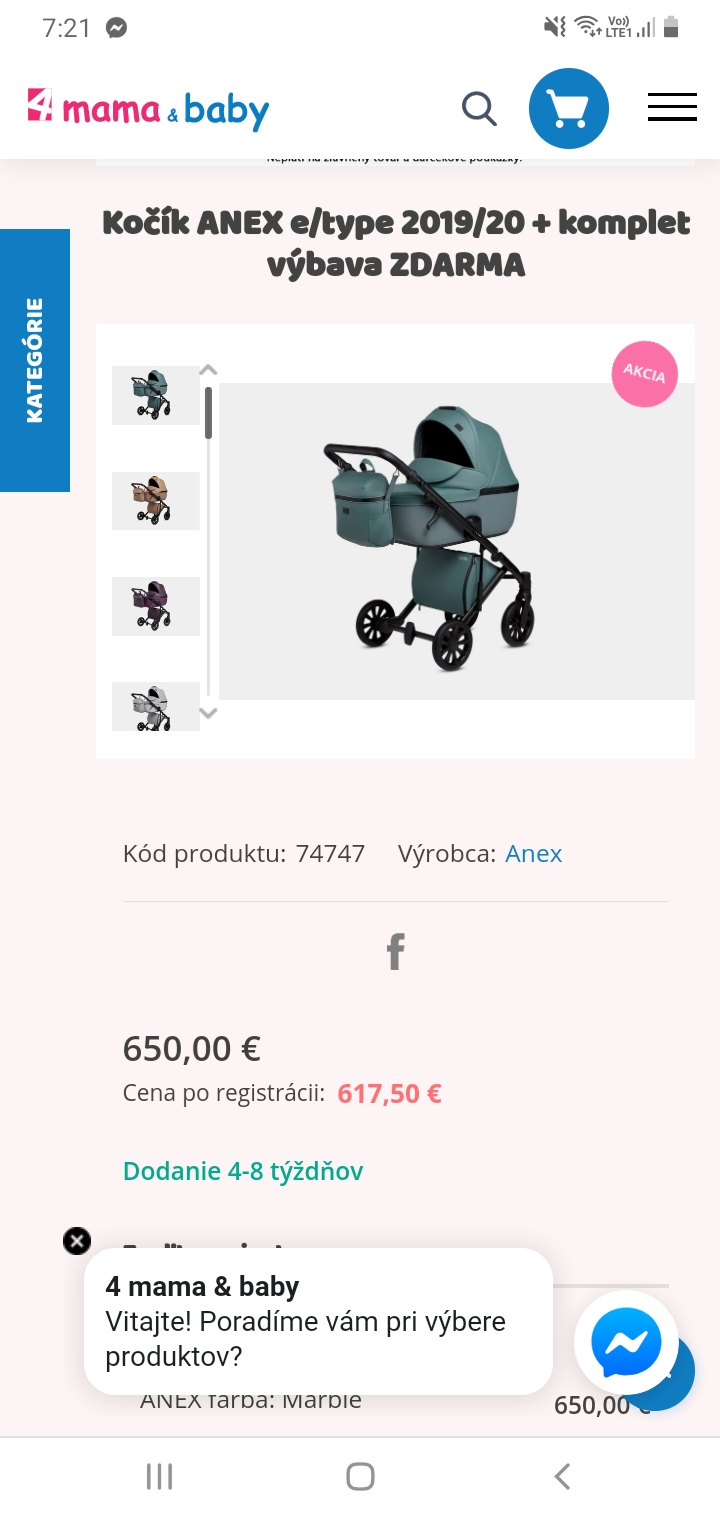Open the Messenger chat bubble
720x1520 pixels.
coord(626,1342)
